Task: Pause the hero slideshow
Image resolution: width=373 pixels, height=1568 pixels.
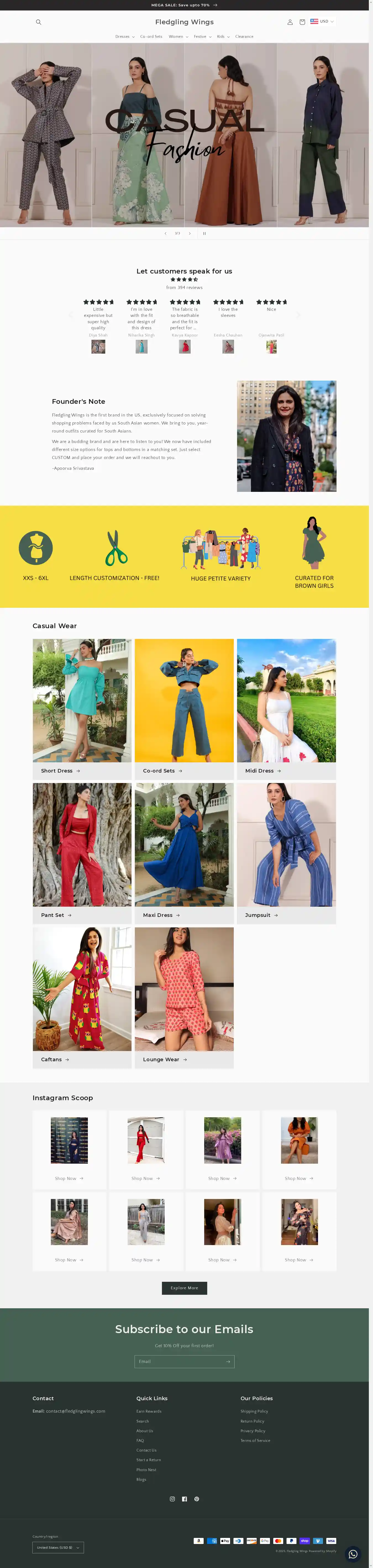Action: point(204,233)
